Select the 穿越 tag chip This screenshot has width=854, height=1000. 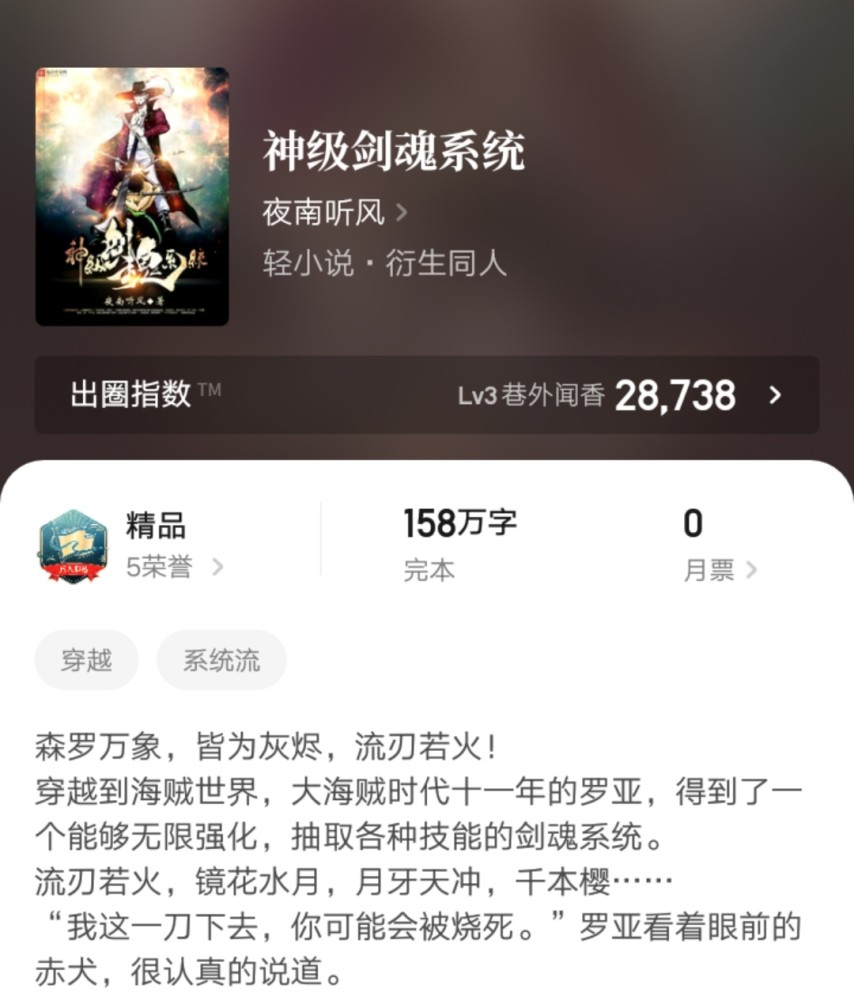click(86, 660)
